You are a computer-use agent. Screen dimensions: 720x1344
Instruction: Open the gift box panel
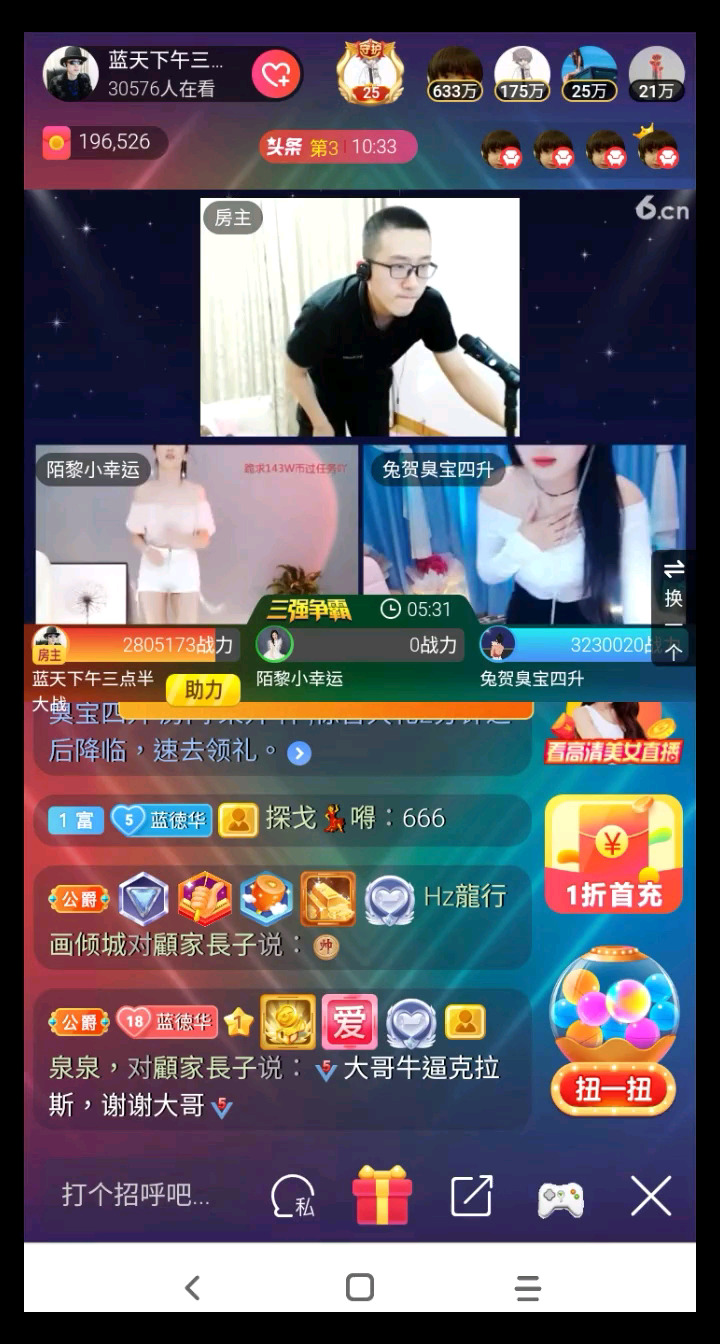(381, 1194)
